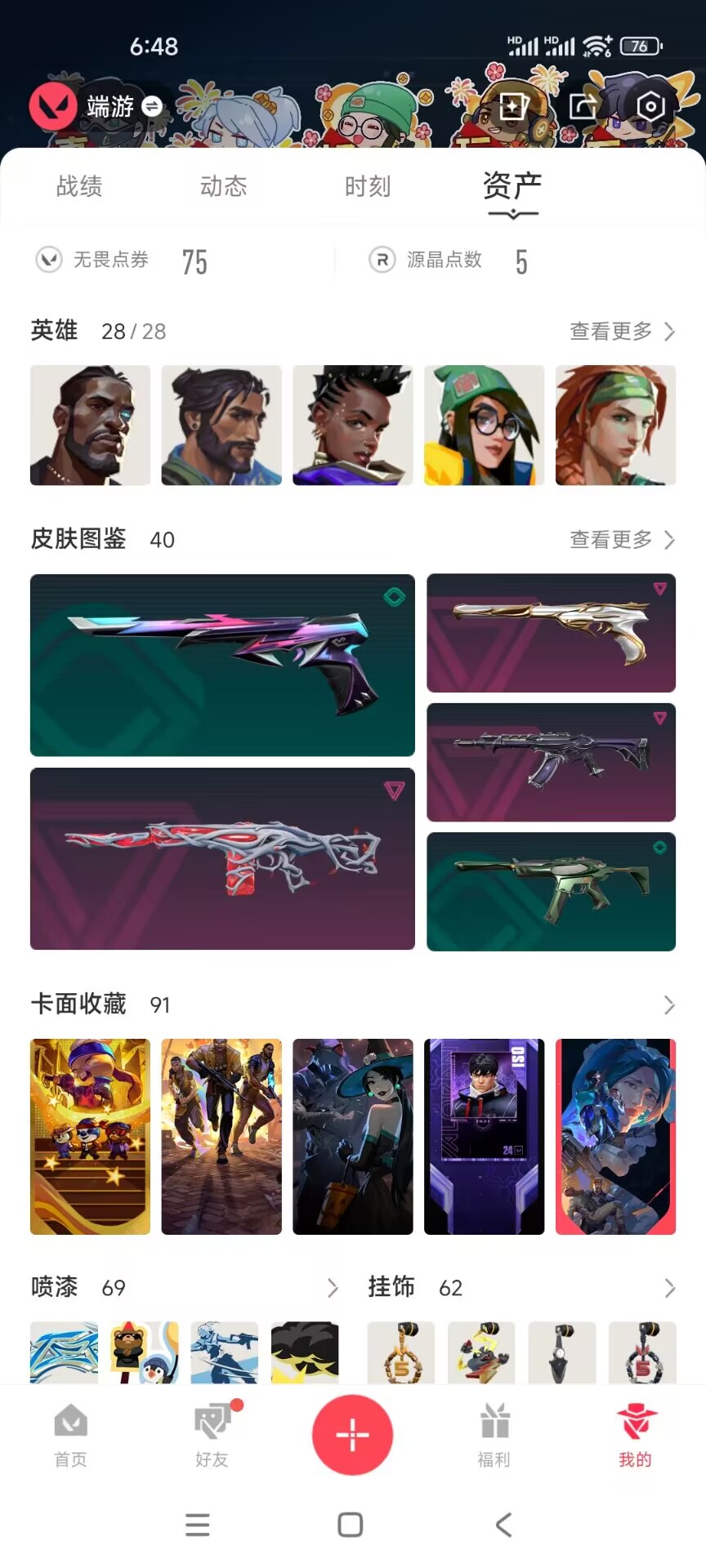The height and width of the screenshot is (1568, 706).
Task: Switch to the 时刻 tab
Action: [368, 187]
